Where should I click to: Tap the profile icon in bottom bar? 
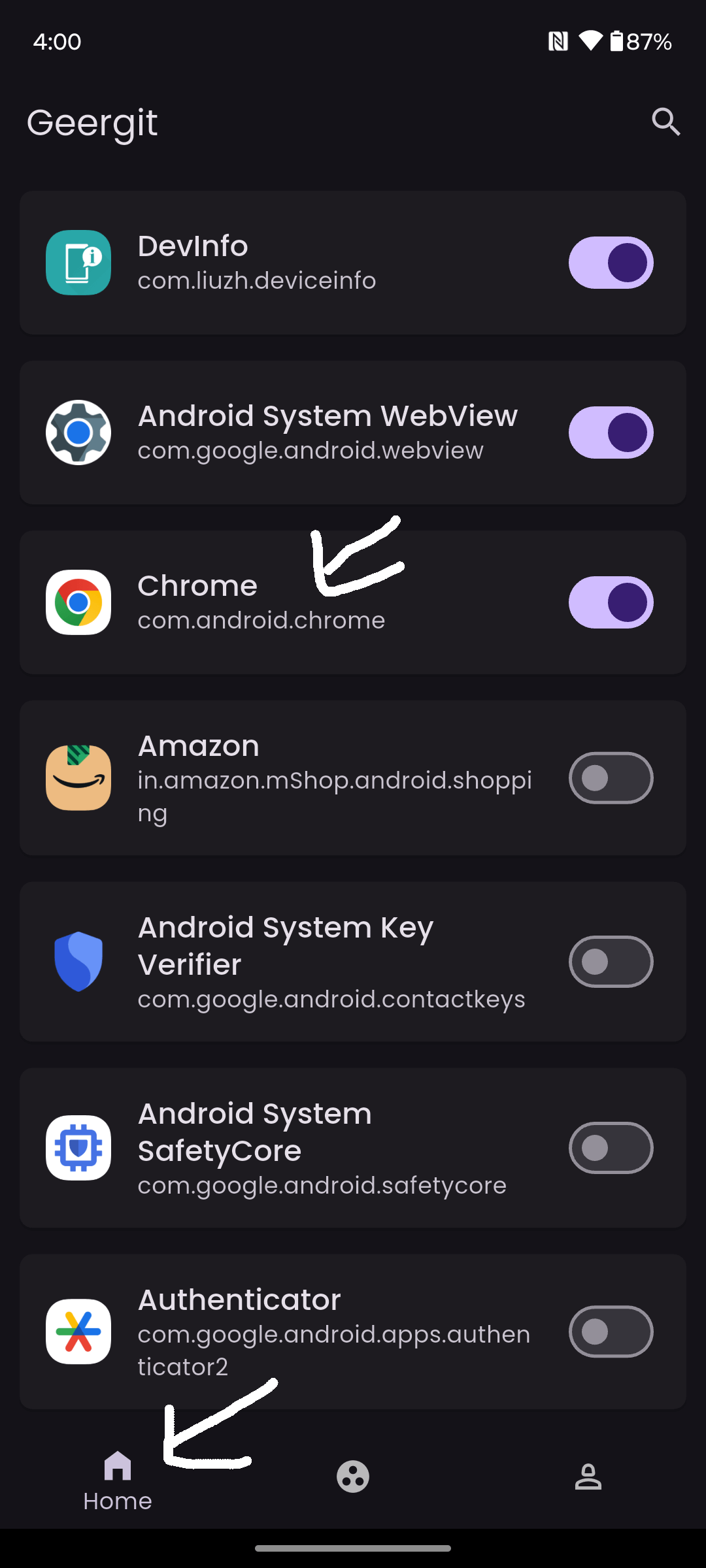click(588, 1475)
